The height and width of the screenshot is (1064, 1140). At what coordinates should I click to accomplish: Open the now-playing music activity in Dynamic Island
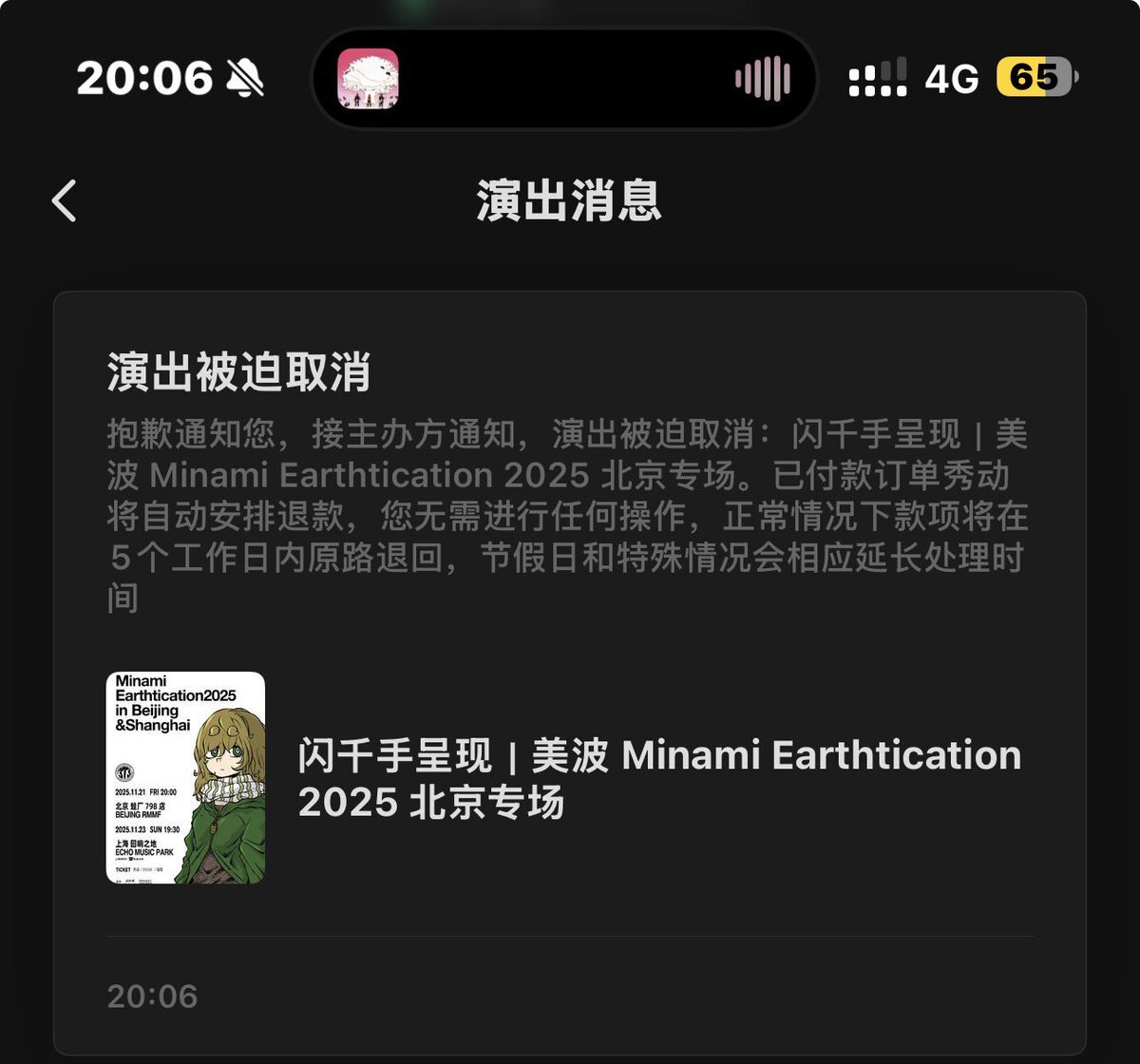[x=564, y=78]
